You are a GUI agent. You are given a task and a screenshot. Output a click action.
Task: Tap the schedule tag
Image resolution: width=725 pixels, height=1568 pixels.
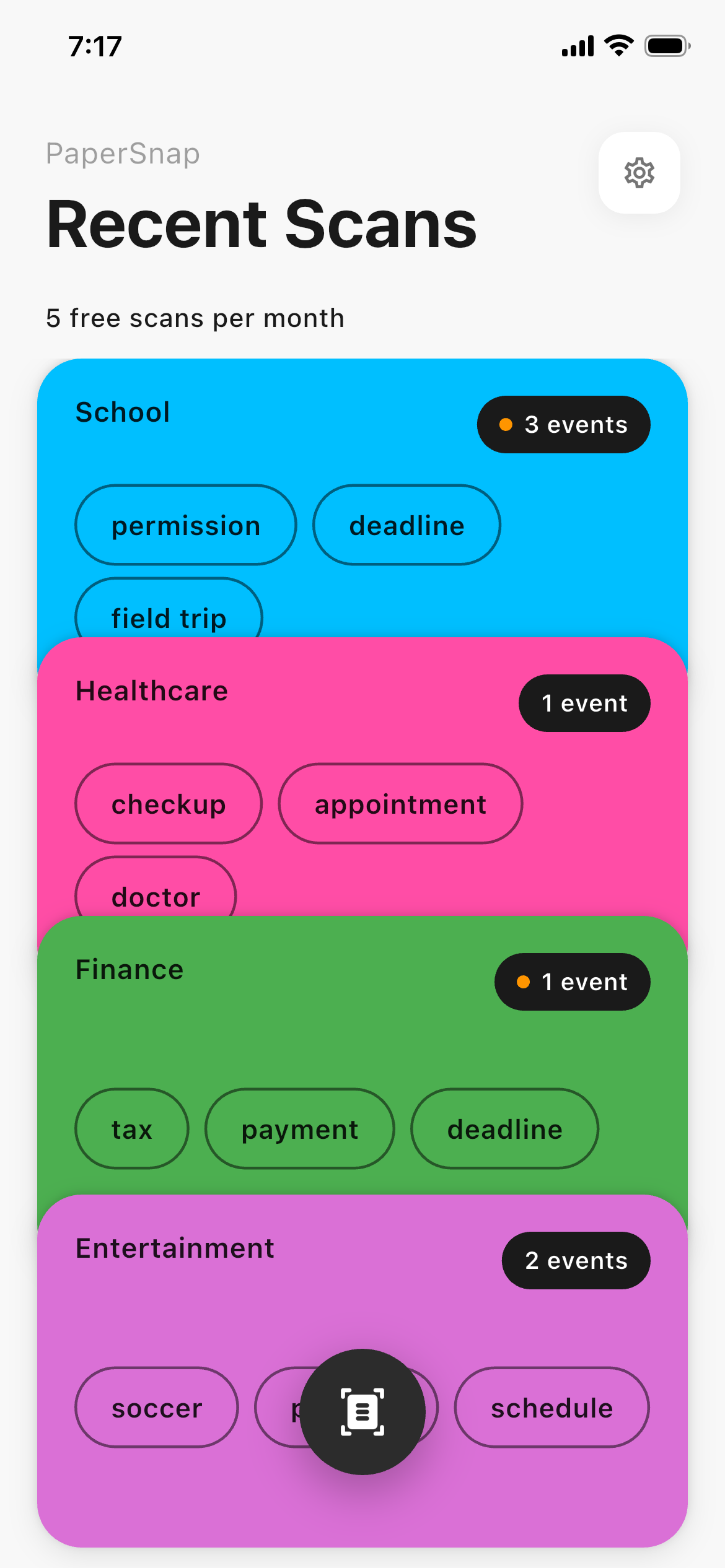pyautogui.click(x=551, y=1408)
